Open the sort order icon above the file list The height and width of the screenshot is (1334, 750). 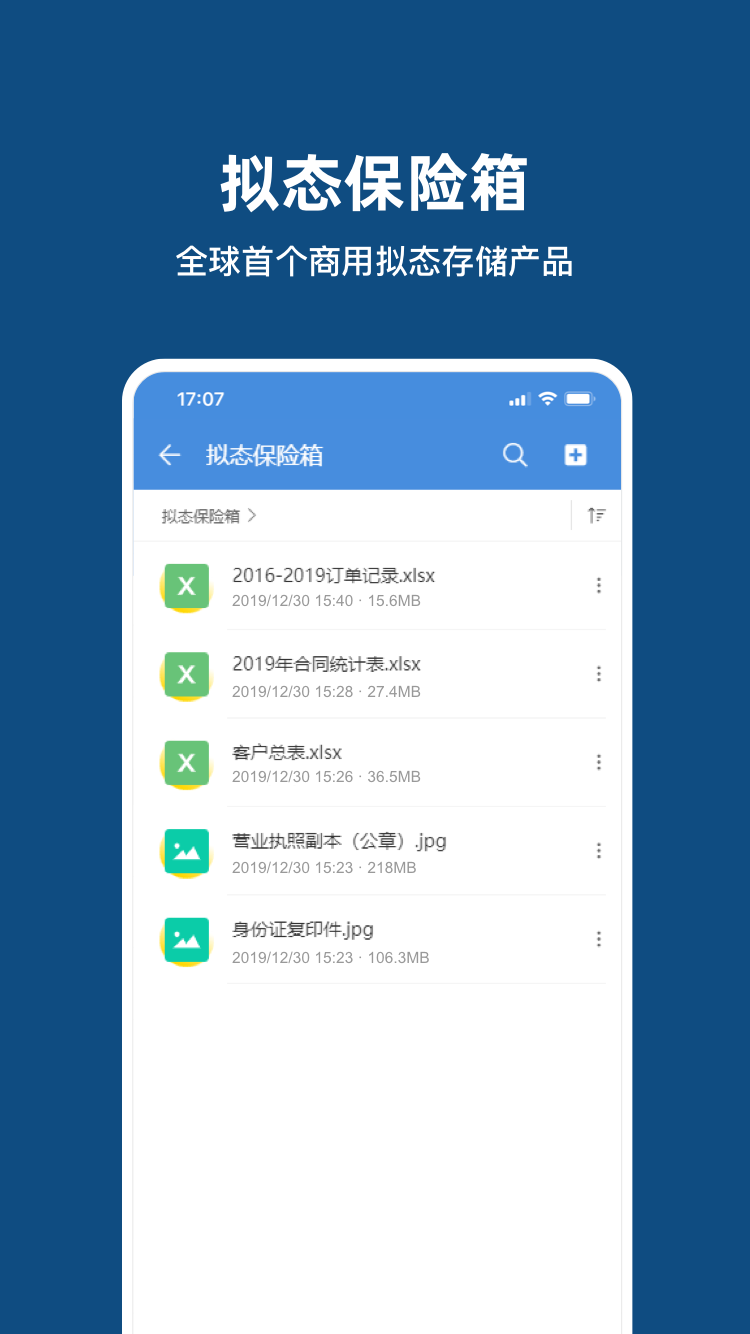597,514
